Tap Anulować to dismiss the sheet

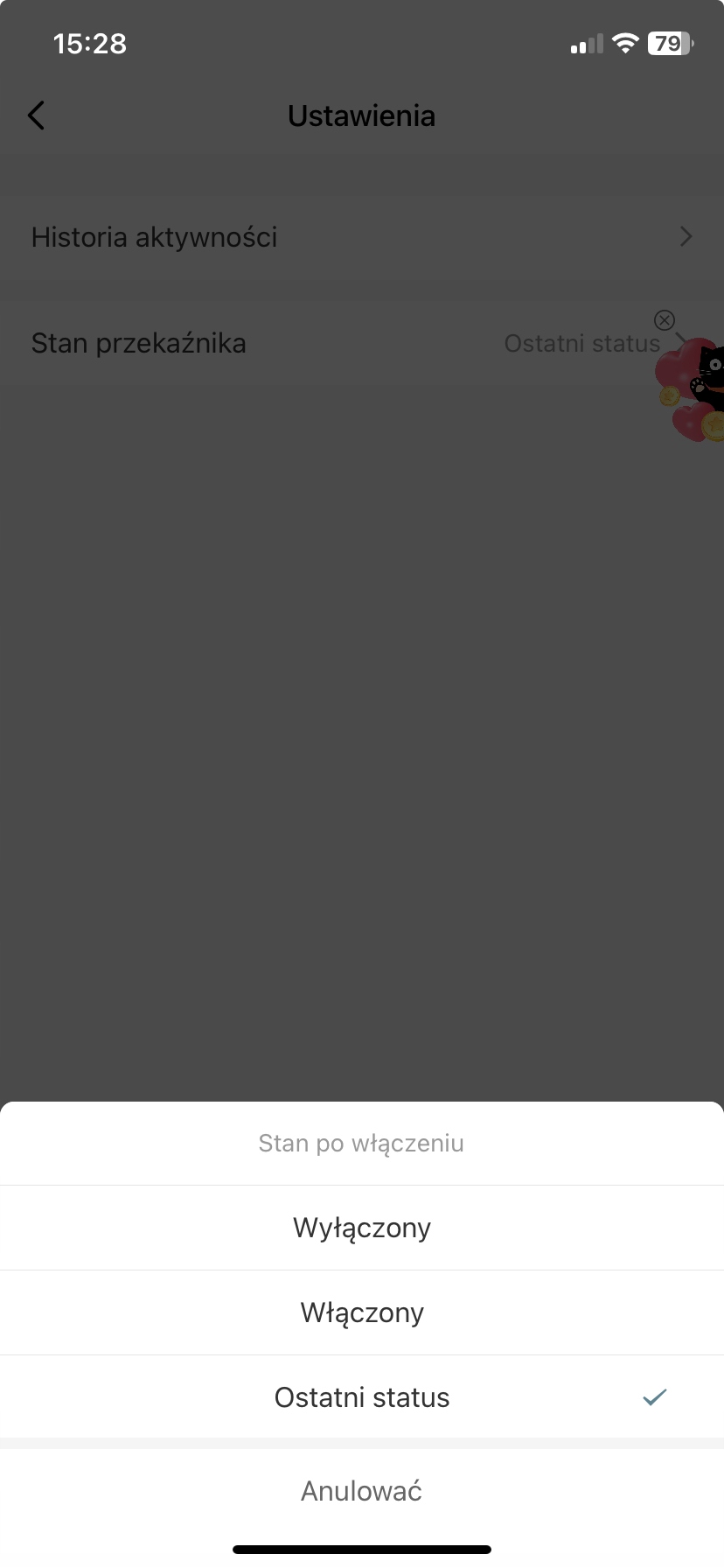[362, 1491]
